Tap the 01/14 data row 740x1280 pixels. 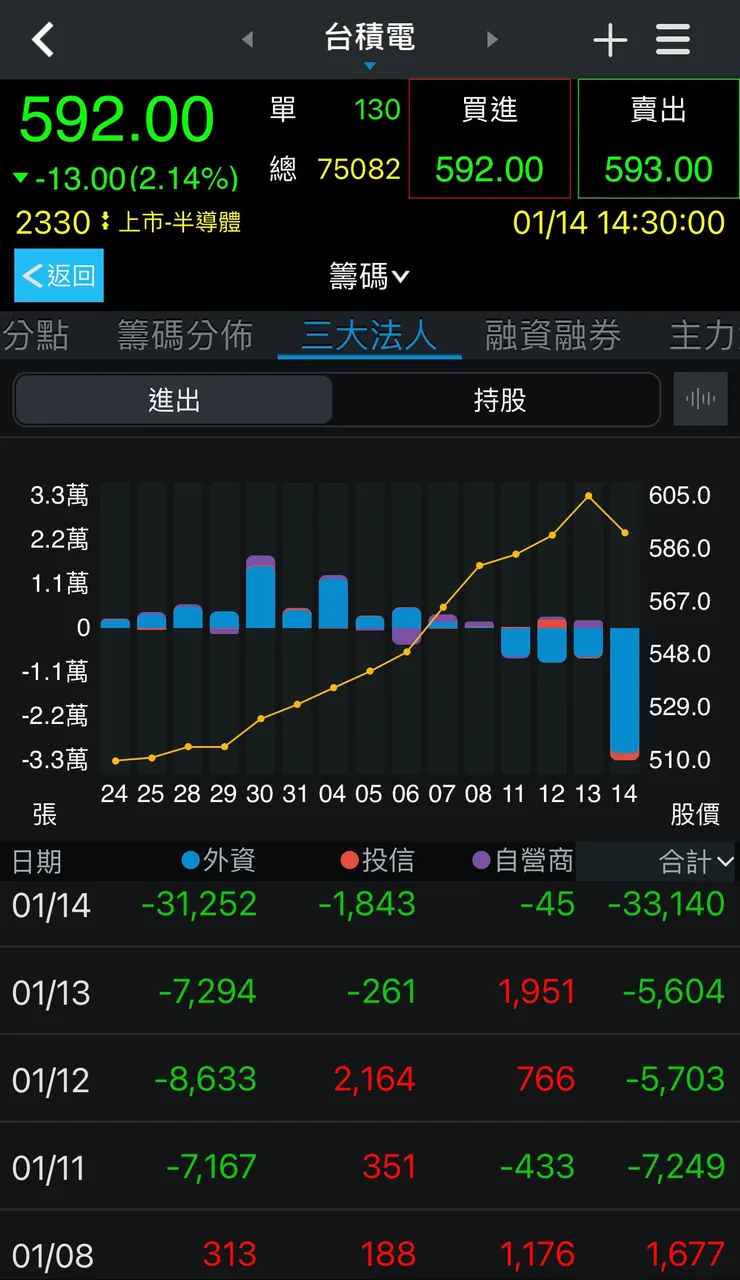pyautogui.click(x=370, y=904)
